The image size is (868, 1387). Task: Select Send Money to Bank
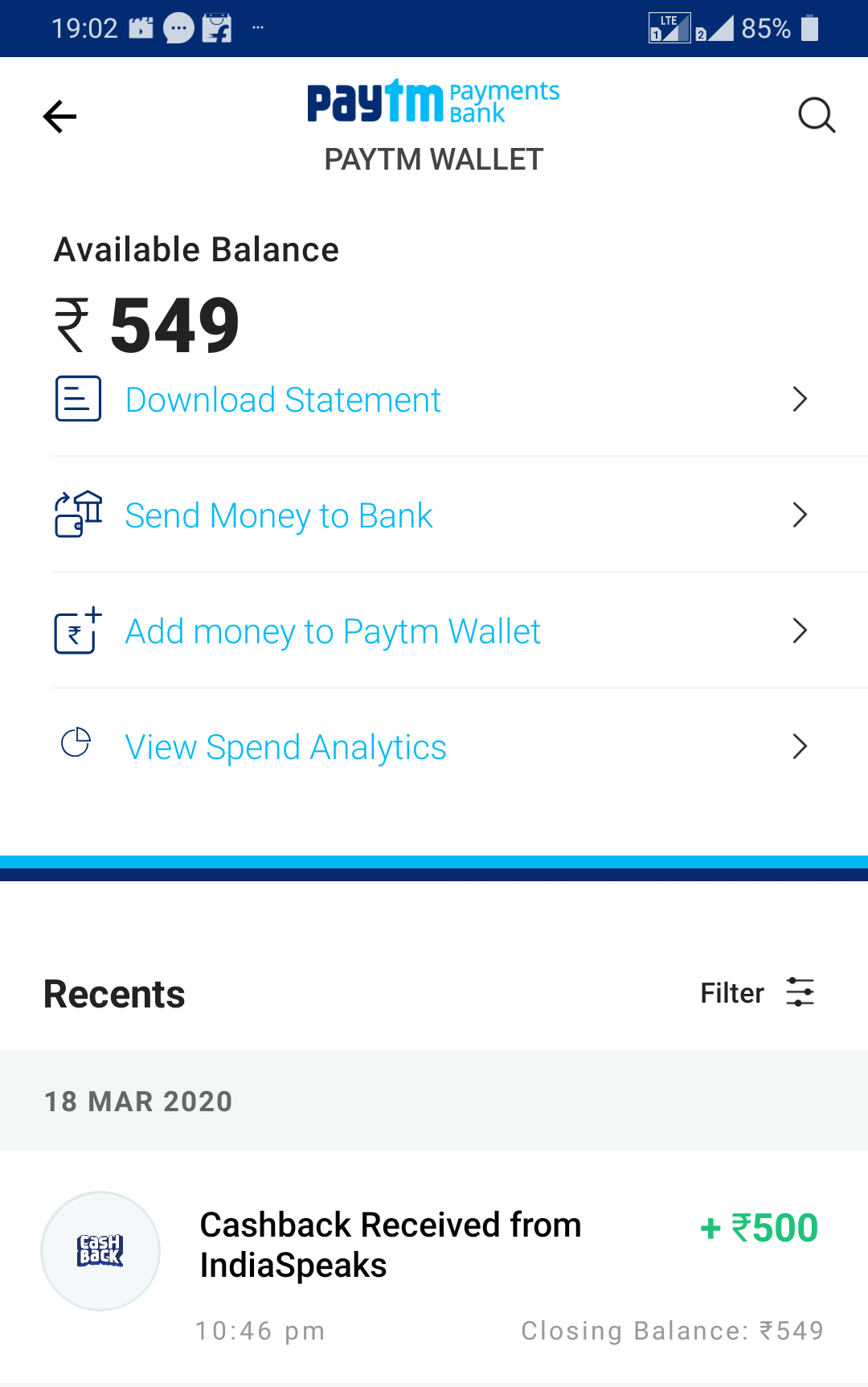click(279, 515)
